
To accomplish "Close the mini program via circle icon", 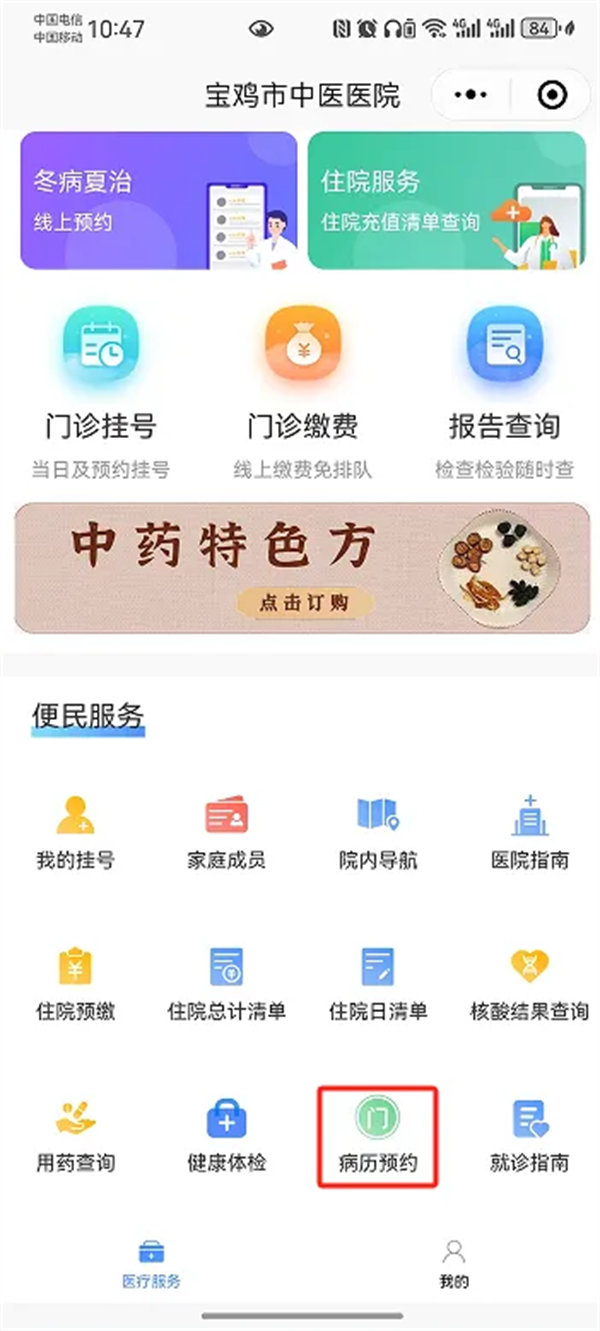I will tap(552, 95).
